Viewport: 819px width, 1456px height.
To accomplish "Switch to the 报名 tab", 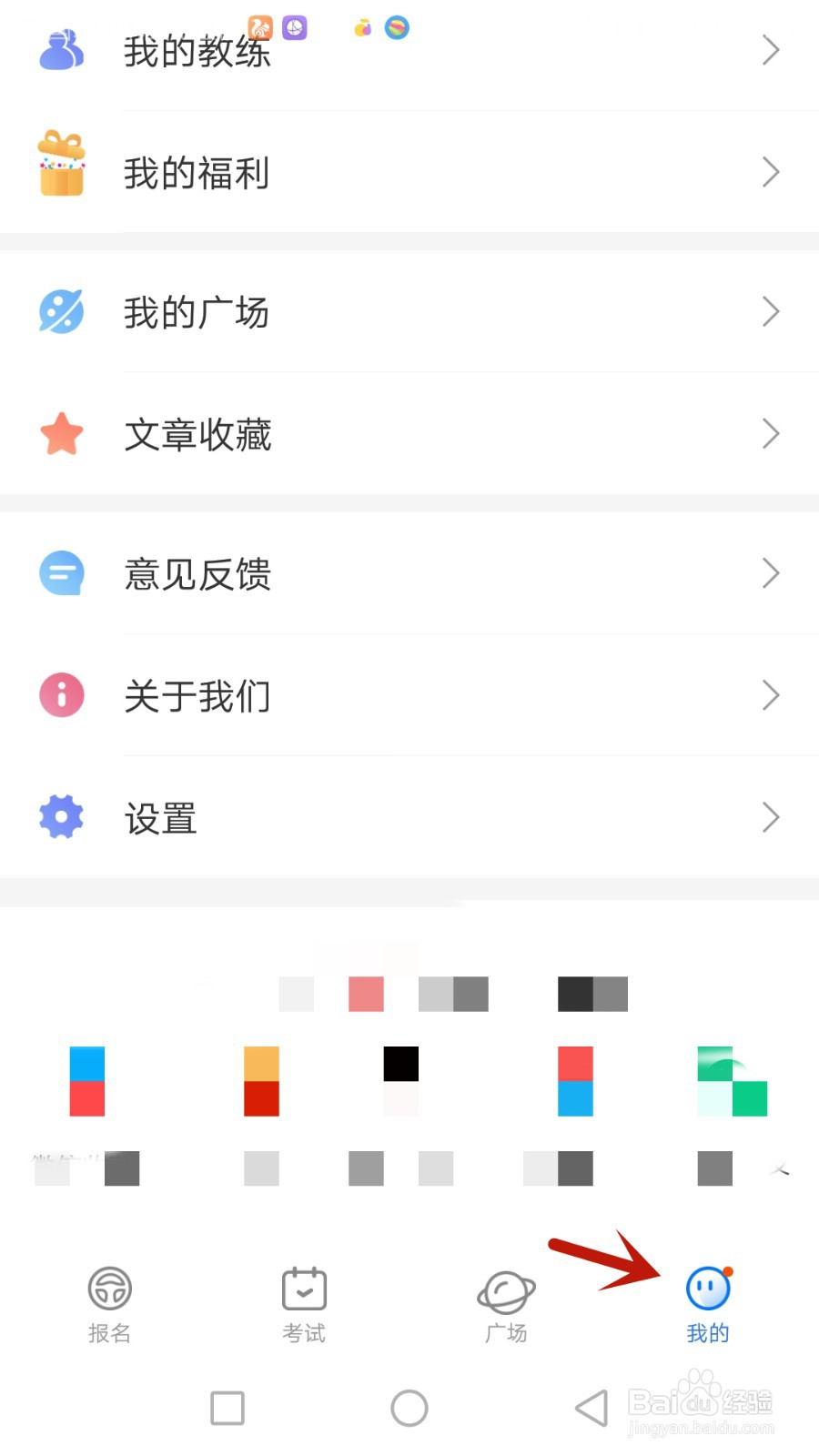I will [110, 1304].
